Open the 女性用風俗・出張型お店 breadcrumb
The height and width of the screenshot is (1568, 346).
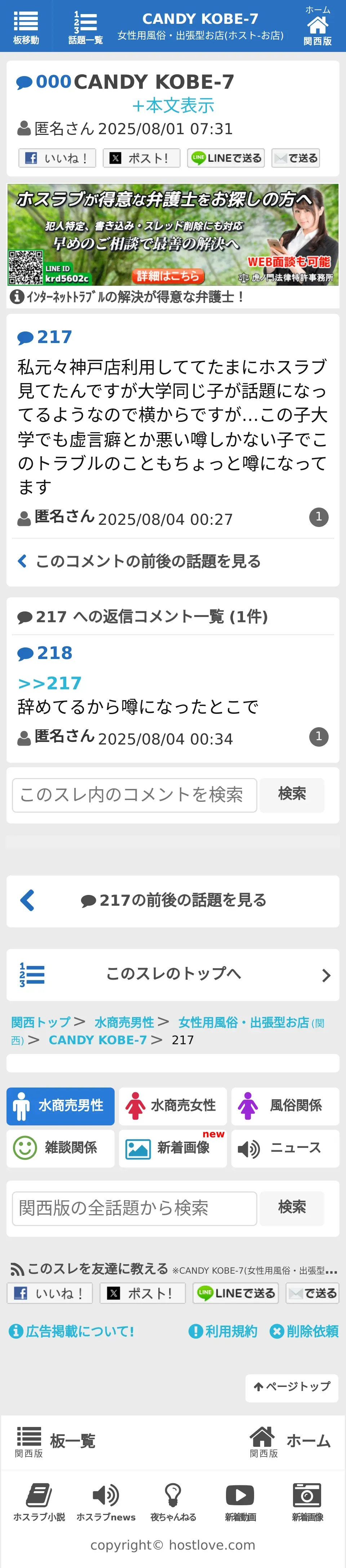coord(243,1023)
